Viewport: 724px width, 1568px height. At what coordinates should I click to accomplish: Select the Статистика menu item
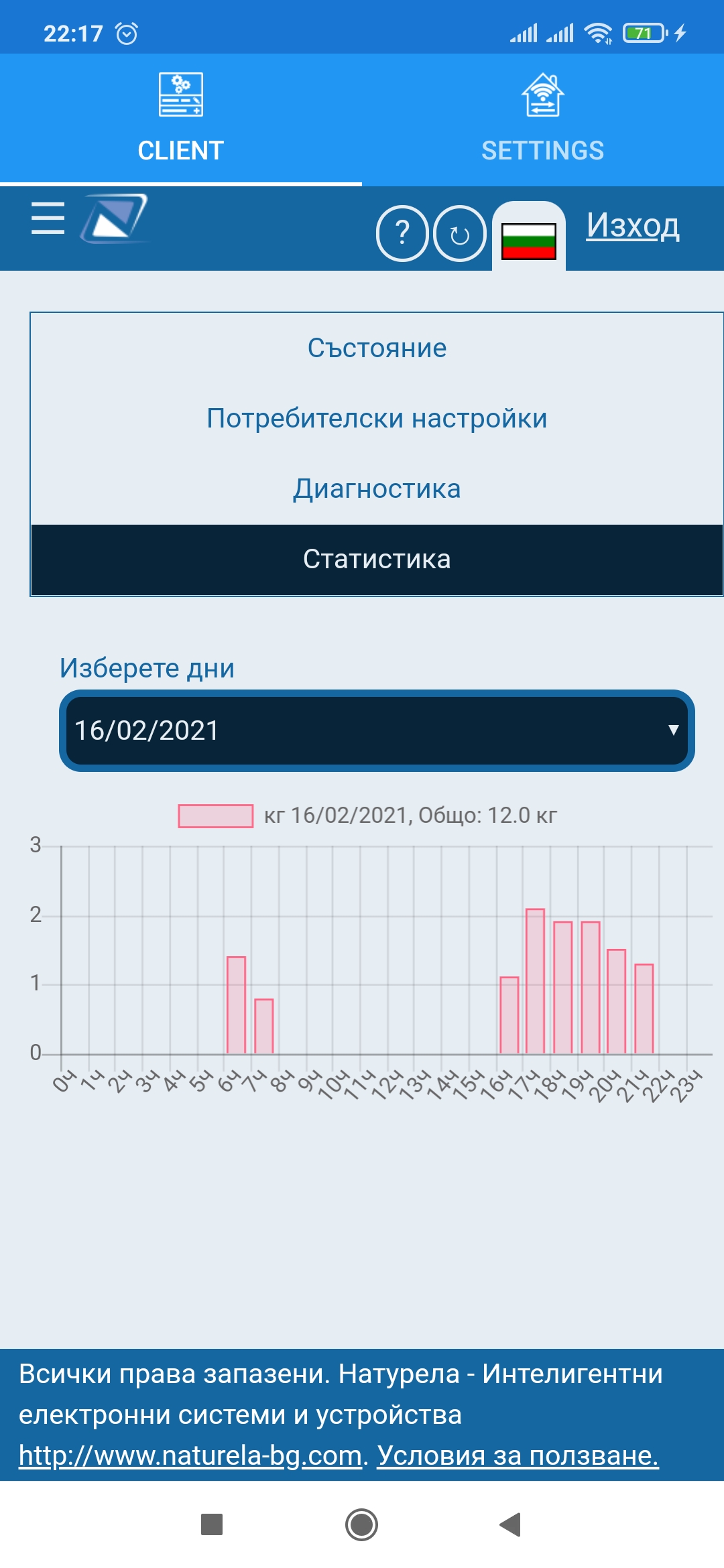click(377, 560)
